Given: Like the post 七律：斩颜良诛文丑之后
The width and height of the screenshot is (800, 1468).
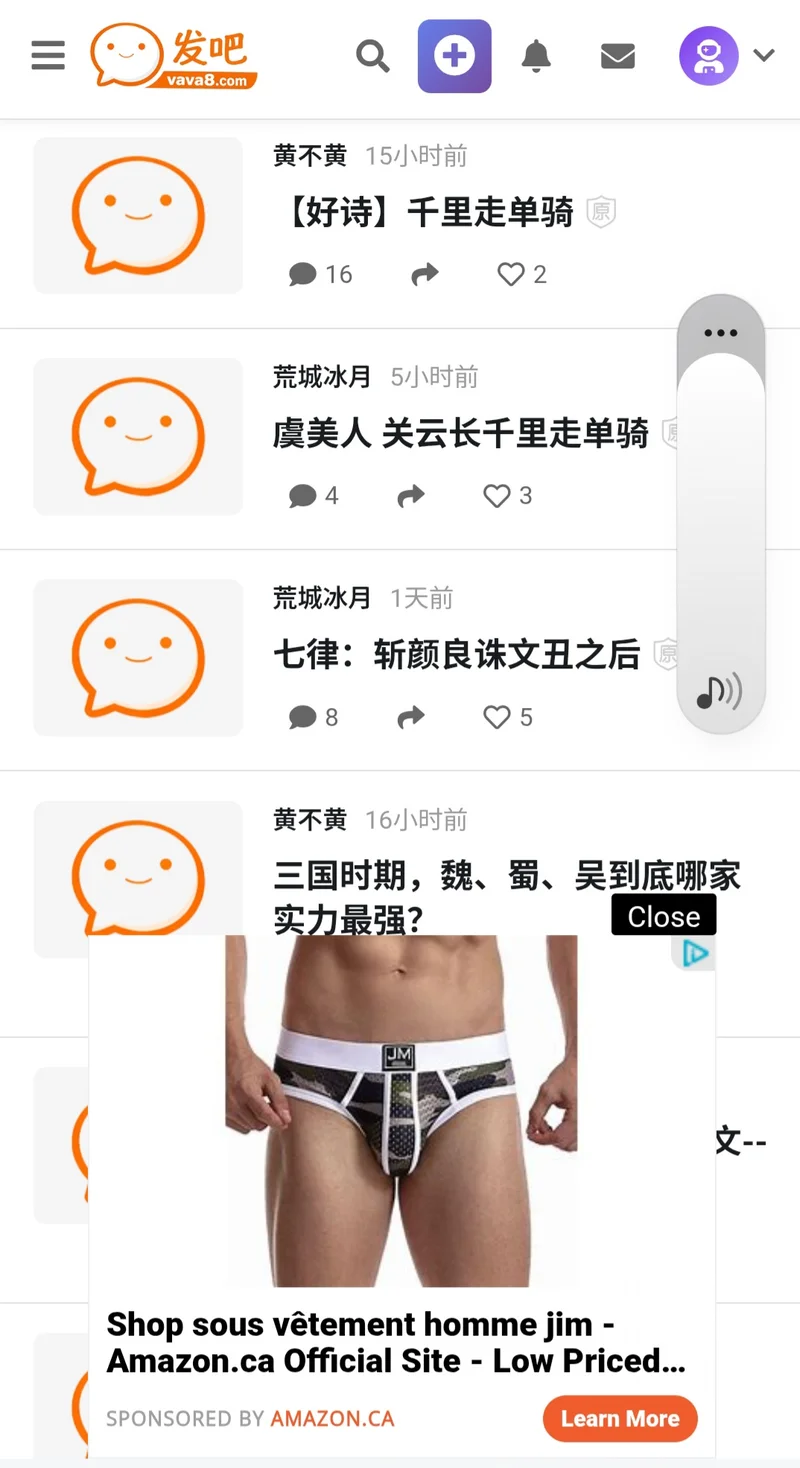Looking at the screenshot, I should point(508,717).
